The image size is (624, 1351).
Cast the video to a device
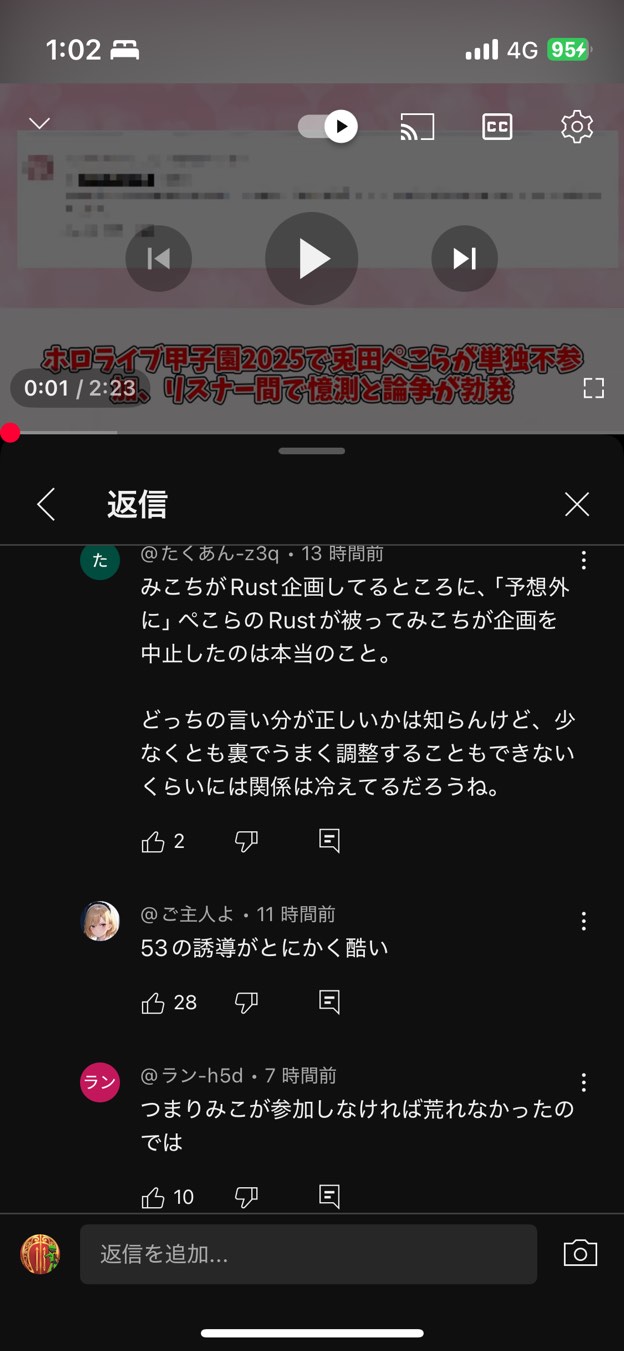tap(417, 127)
